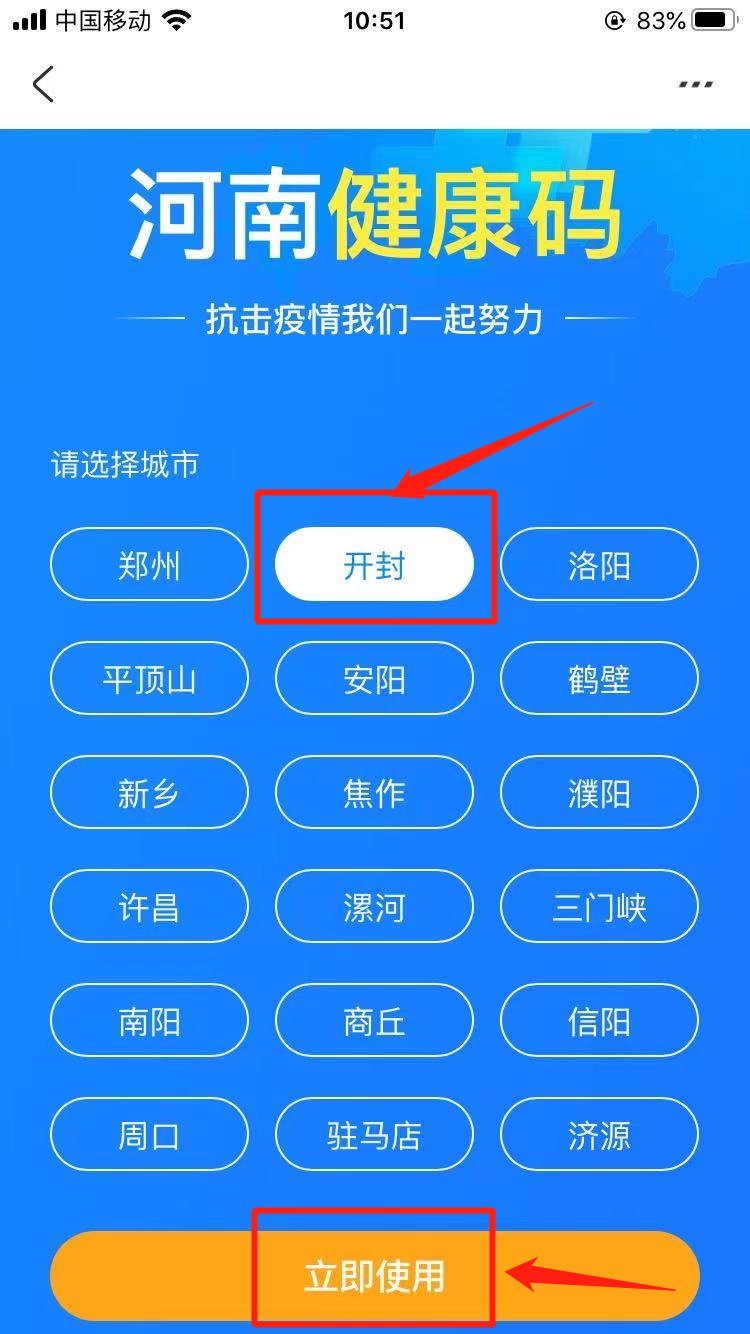Open the three-dot overflow menu

tap(696, 85)
